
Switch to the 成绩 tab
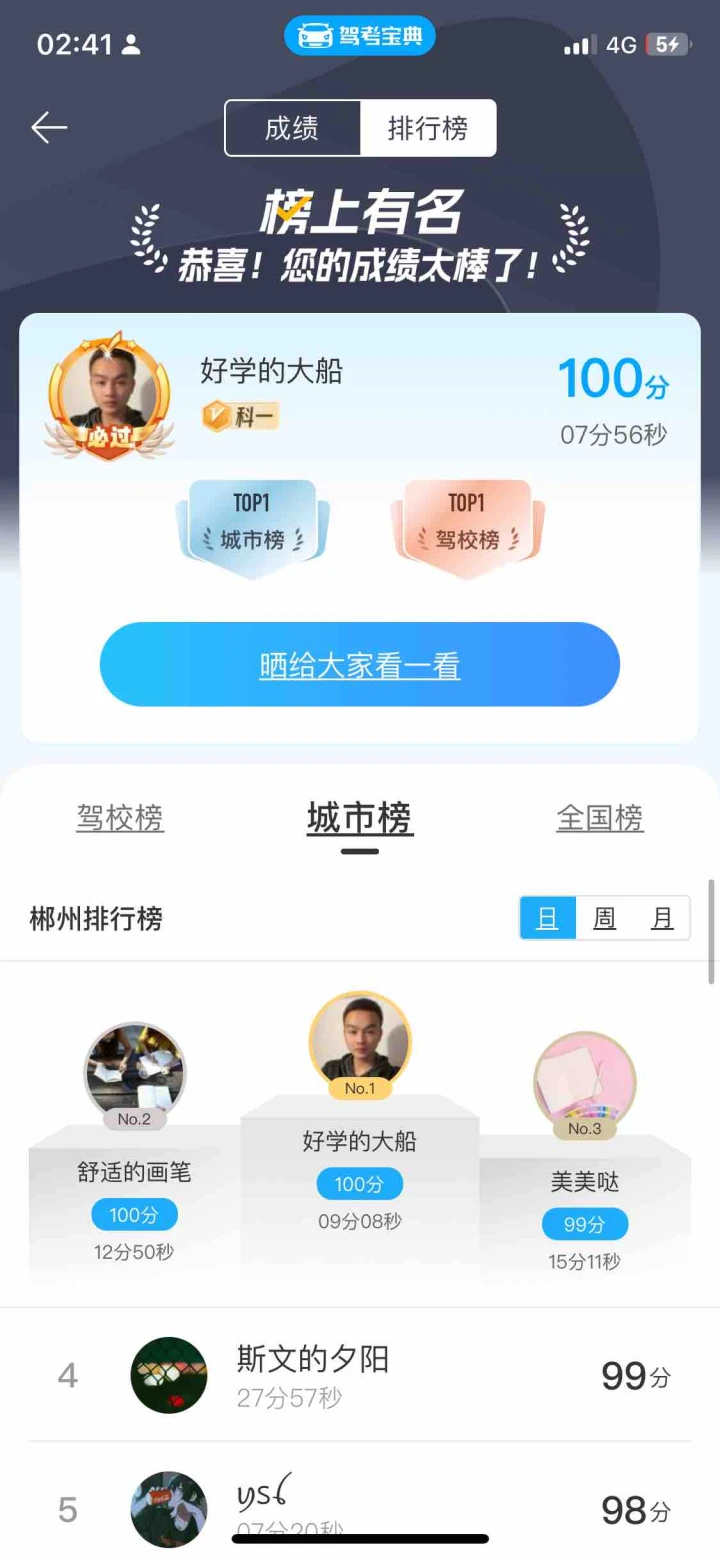tap(292, 128)
